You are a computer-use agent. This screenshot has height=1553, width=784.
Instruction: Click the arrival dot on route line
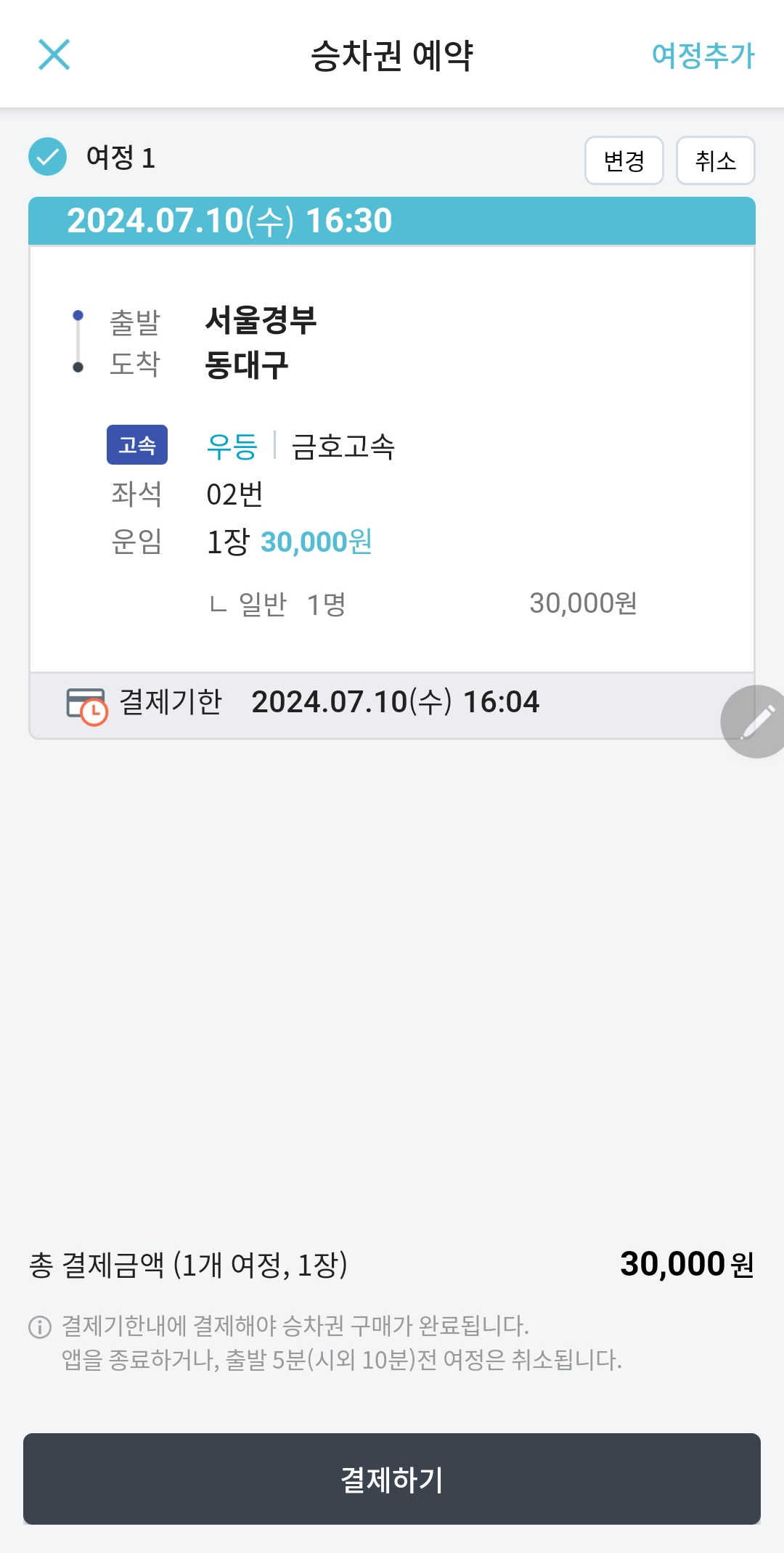point(78,366)
